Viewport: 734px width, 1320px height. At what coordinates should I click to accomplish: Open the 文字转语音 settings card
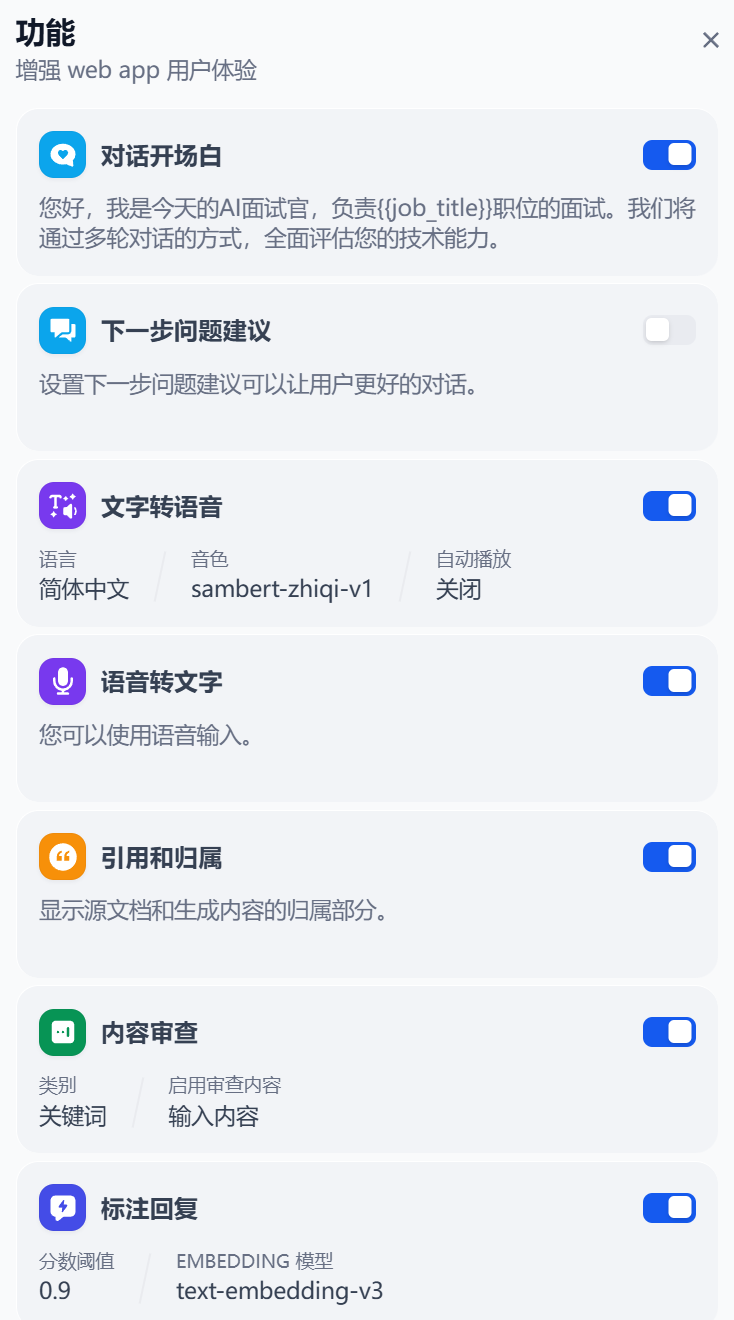point(368,544)
